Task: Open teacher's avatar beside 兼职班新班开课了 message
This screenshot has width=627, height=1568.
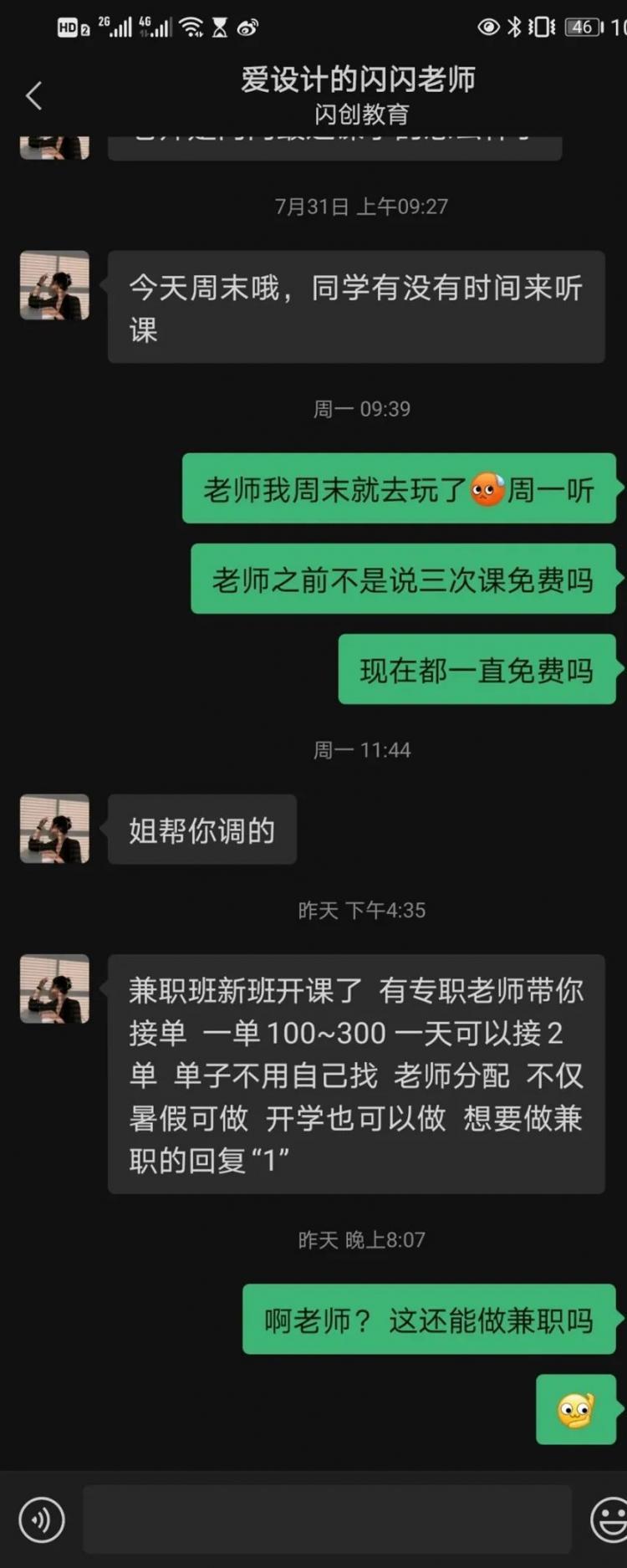Action: pyautogui.click(x=54, y=988)
